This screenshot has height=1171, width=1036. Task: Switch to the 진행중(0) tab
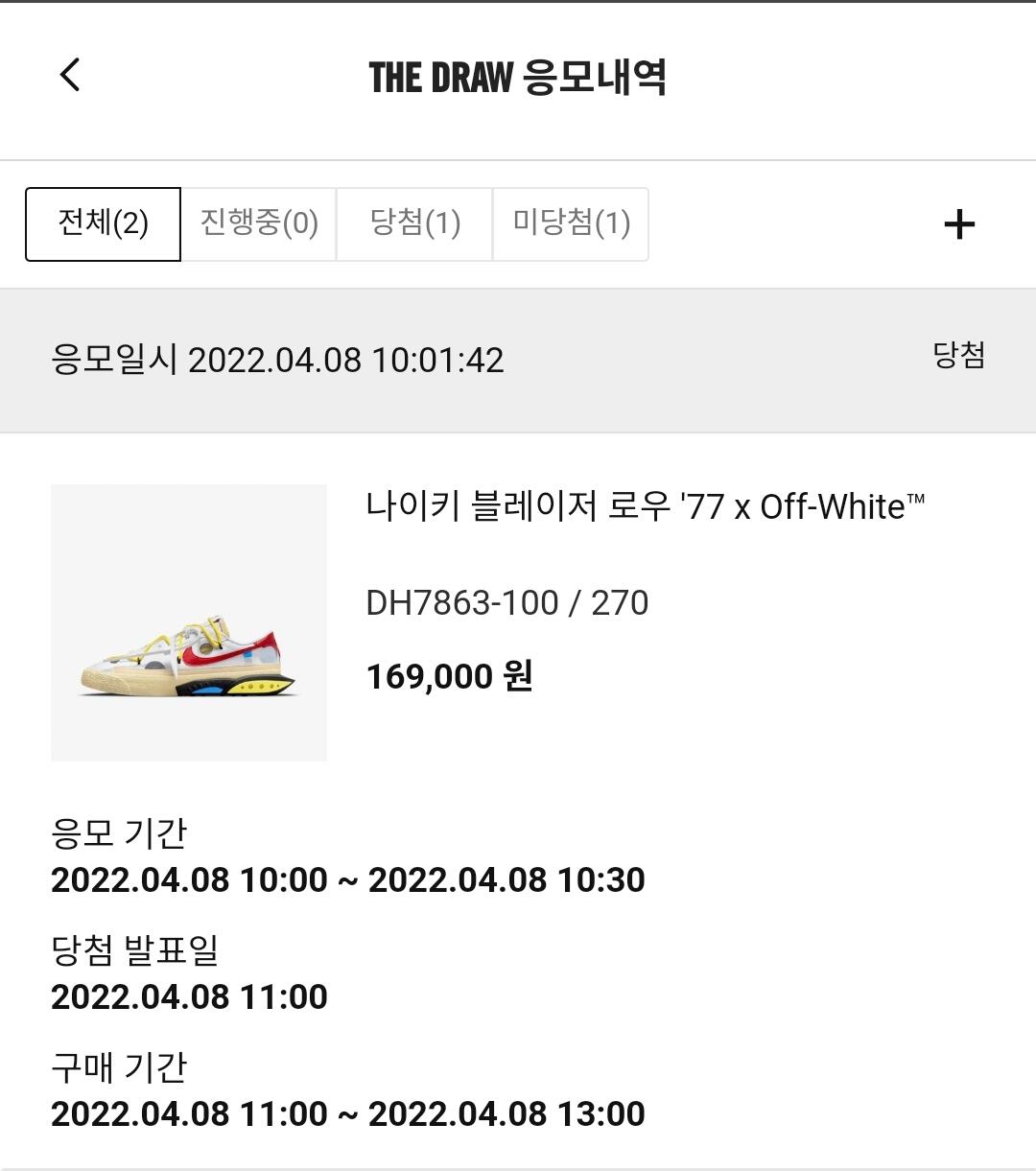(x=259, y=224)
